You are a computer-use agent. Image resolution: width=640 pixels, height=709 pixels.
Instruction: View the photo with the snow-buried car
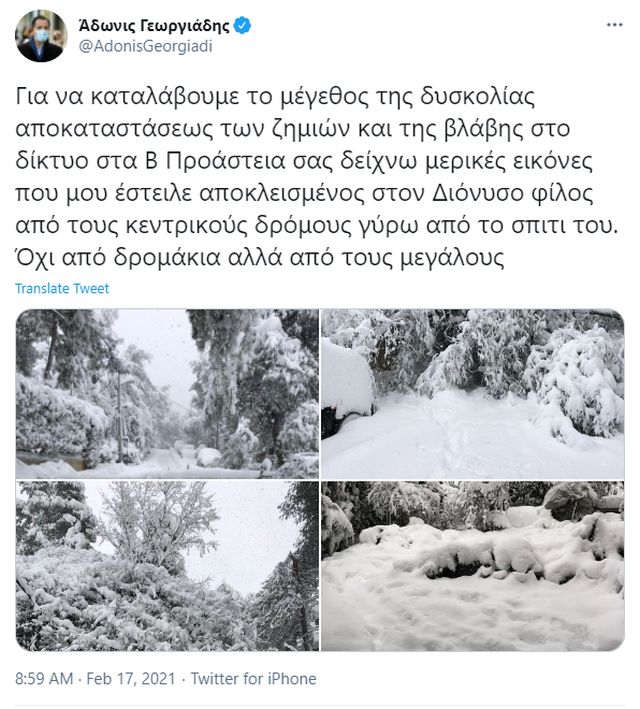tap(472, 393)
